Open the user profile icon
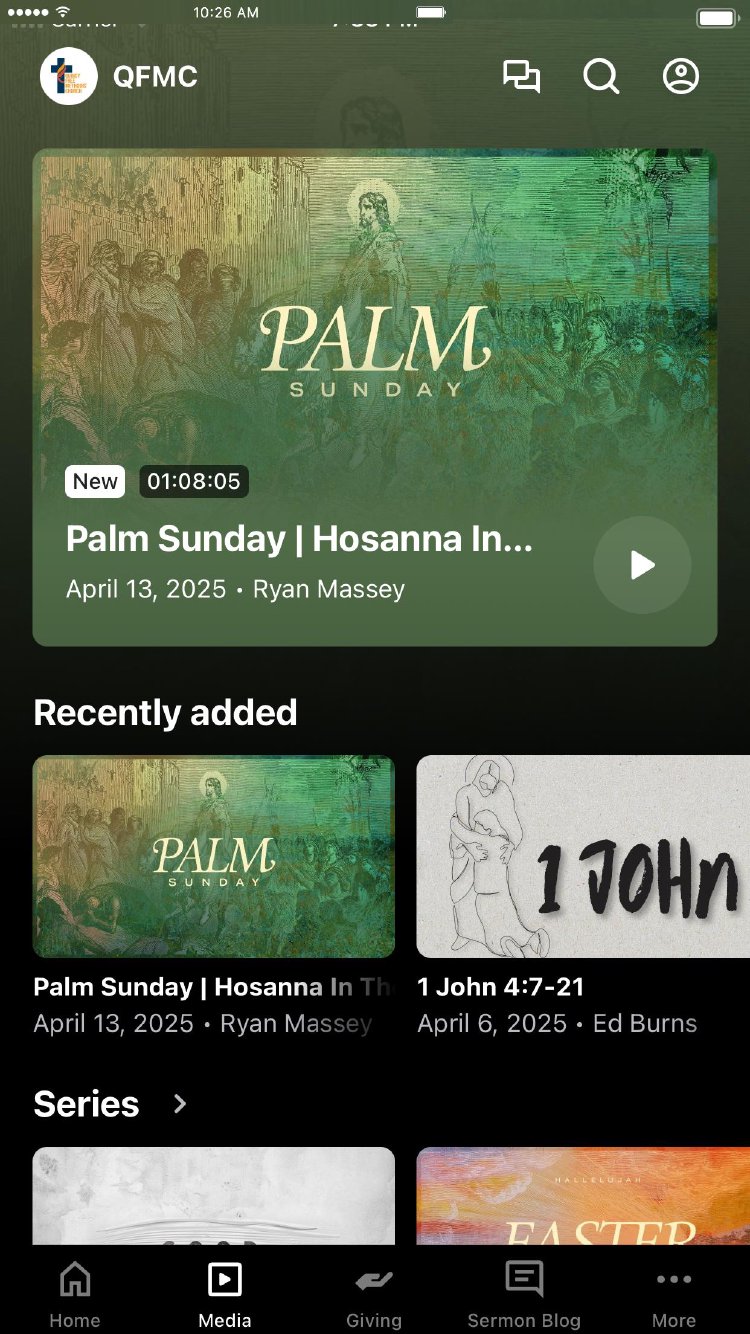Image resolution: width=750 pixels, height=1334 pixels. click(681, 77)
